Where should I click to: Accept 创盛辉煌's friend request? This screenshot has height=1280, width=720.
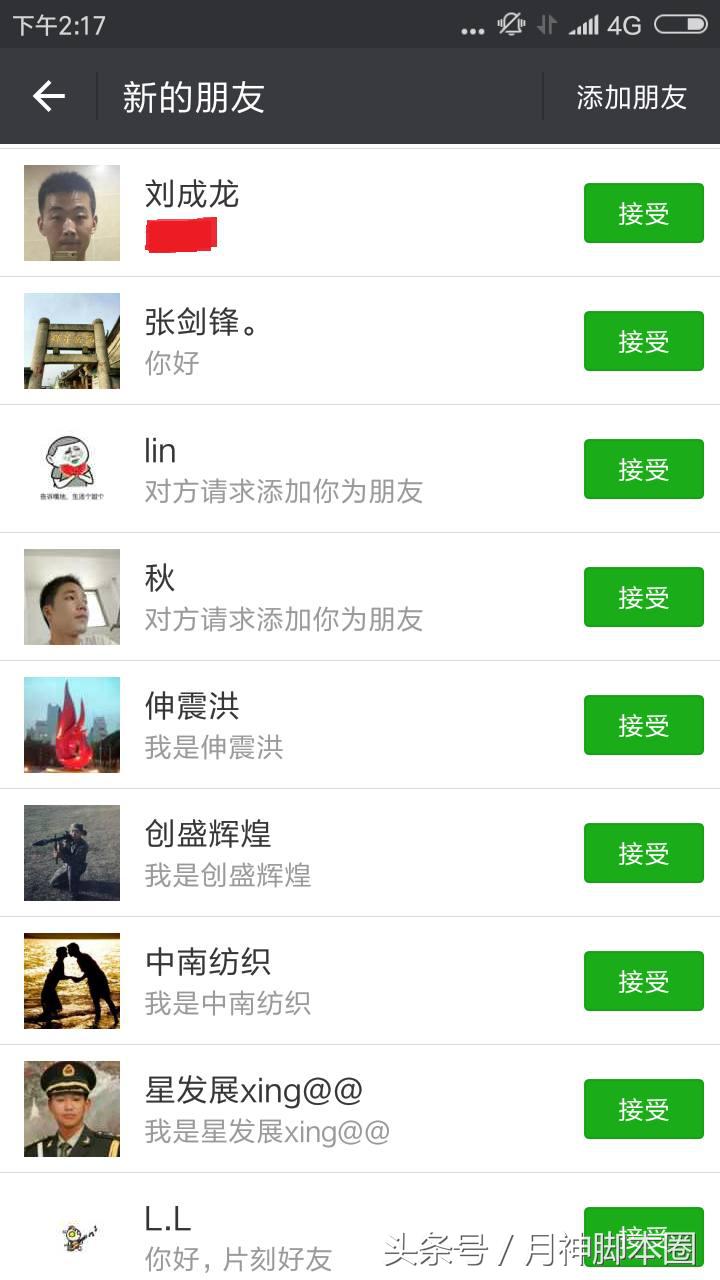[x=643, y=852]
